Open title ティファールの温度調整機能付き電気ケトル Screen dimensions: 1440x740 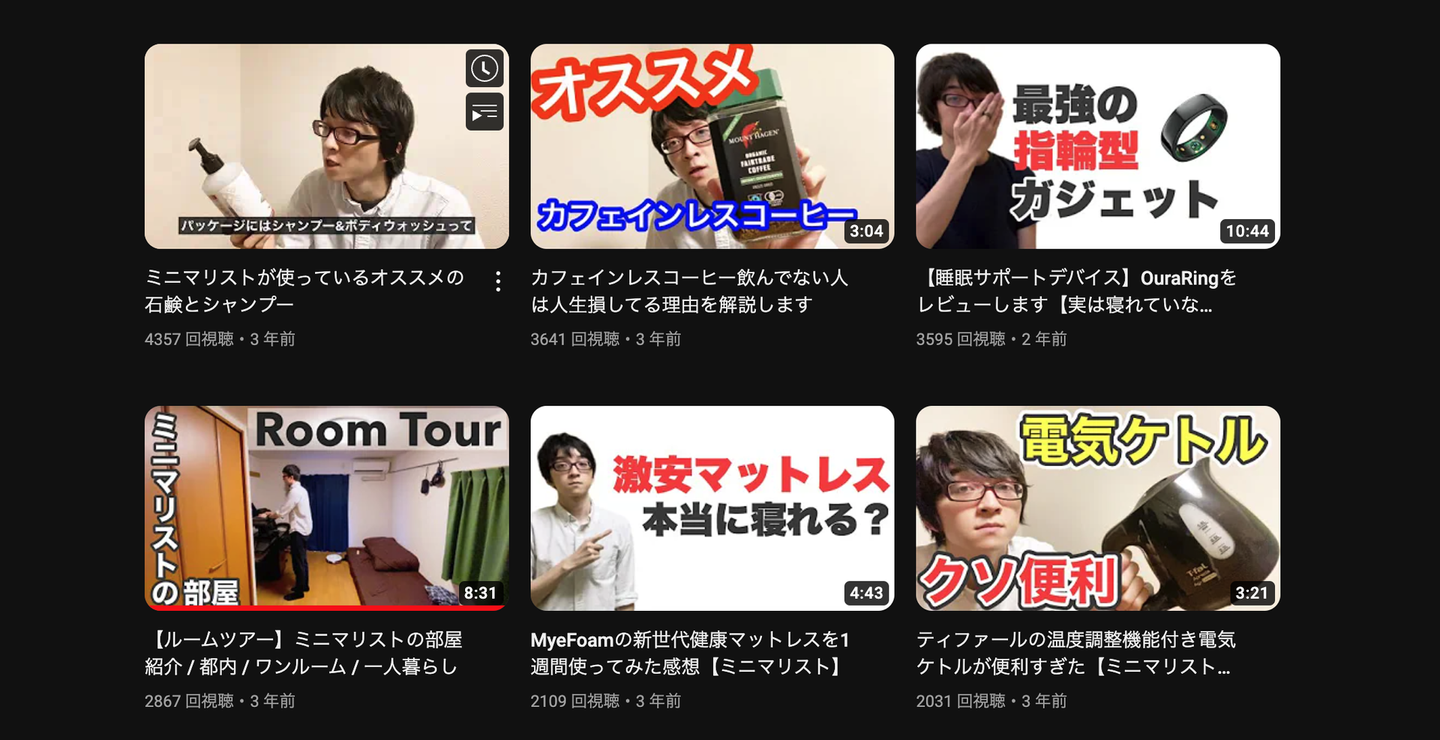click(1076, 652)
